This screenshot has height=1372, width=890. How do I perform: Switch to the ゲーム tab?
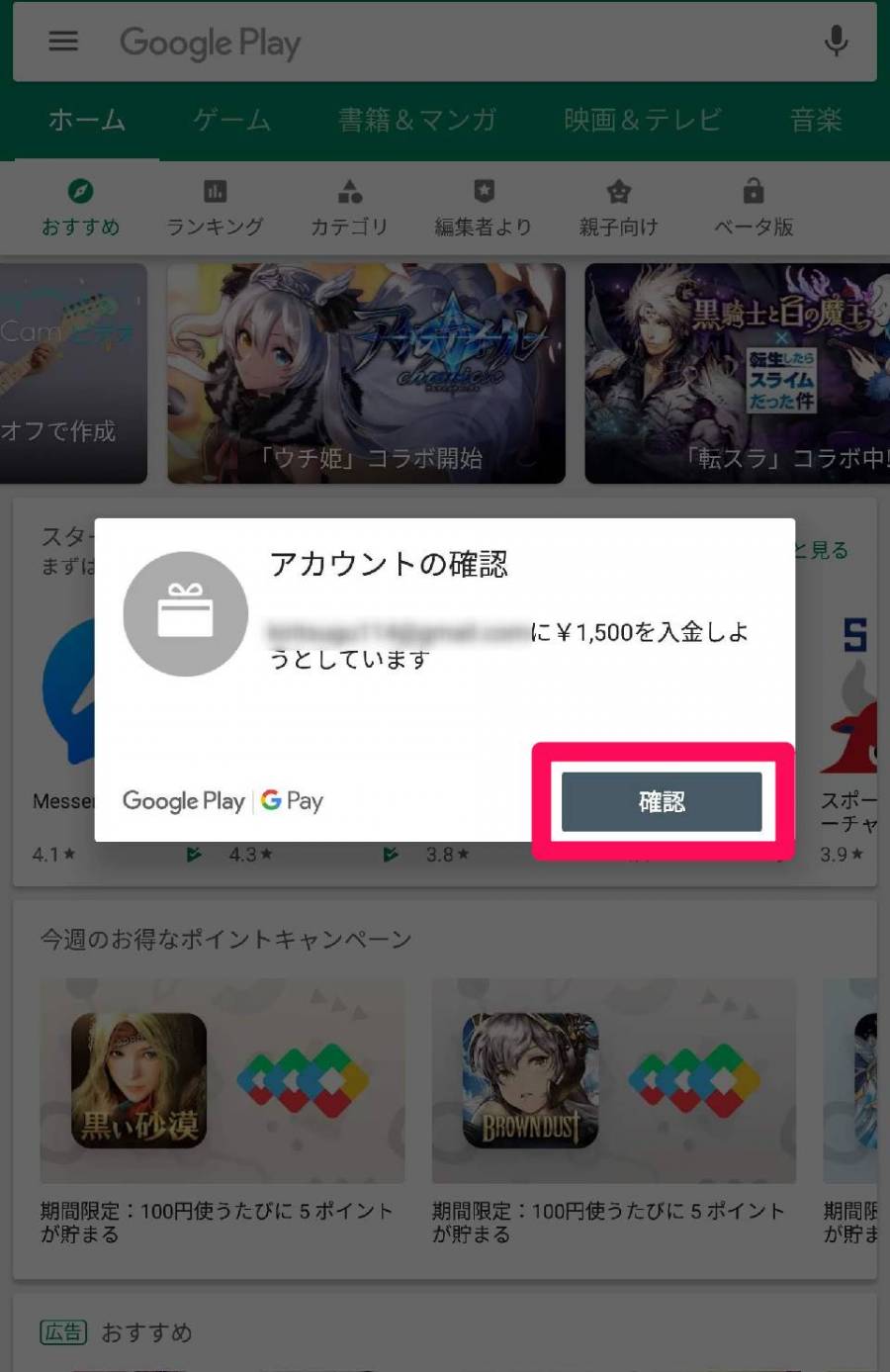[231, 121]
